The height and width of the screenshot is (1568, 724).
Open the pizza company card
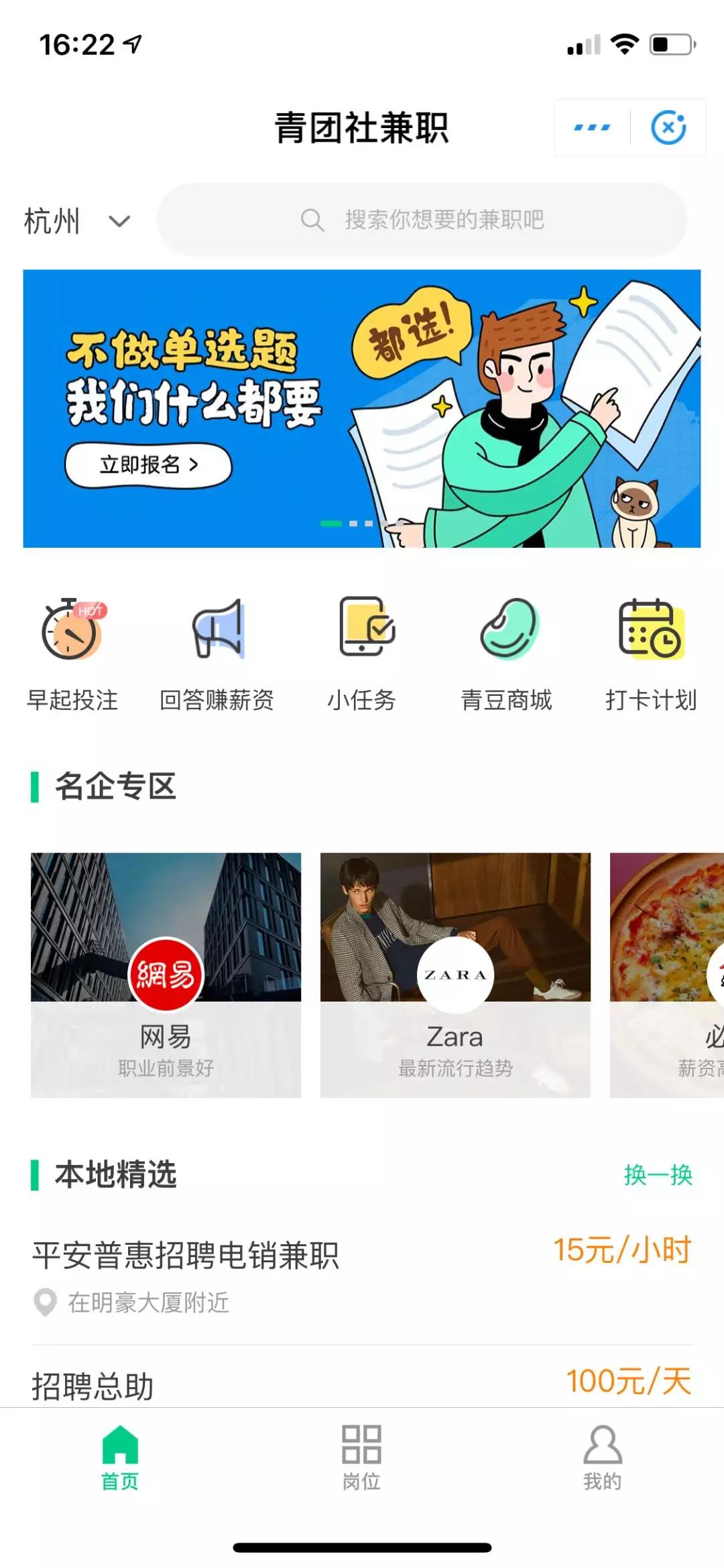(x=667, y=975)
